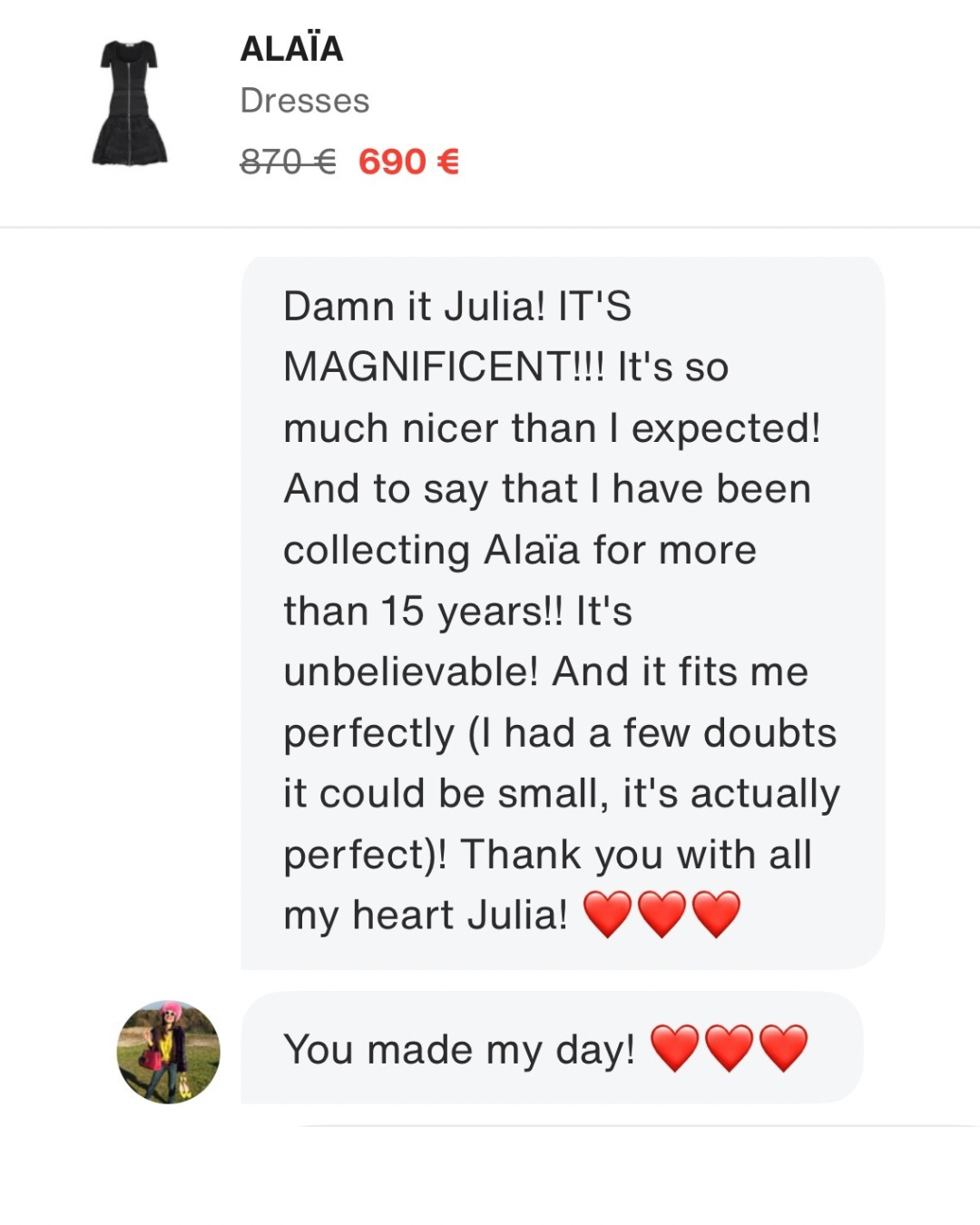980x1225 pixels.
Task: Open the ALAÏA dress product listing
Action: click(131, 104)
